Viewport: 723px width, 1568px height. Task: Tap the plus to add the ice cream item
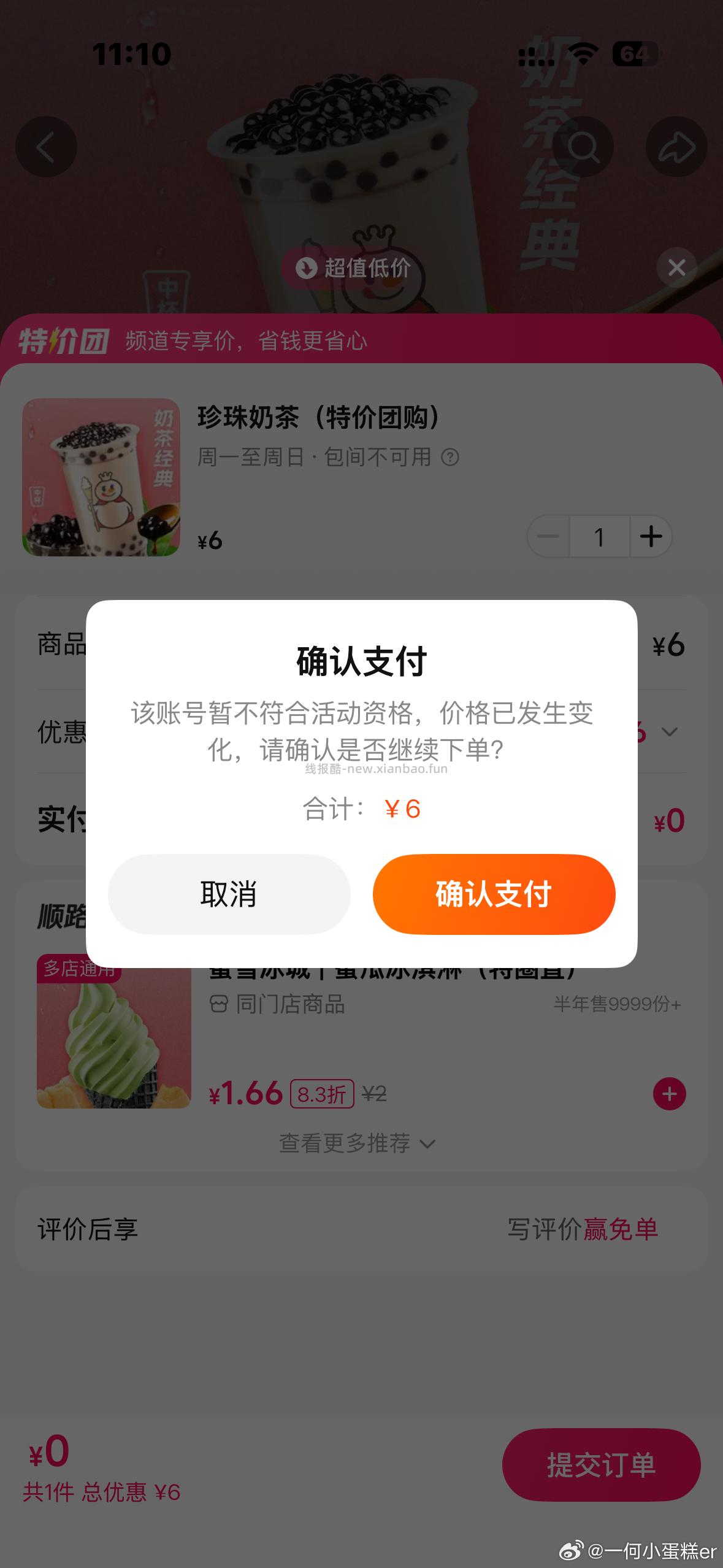click(668, 1093)
